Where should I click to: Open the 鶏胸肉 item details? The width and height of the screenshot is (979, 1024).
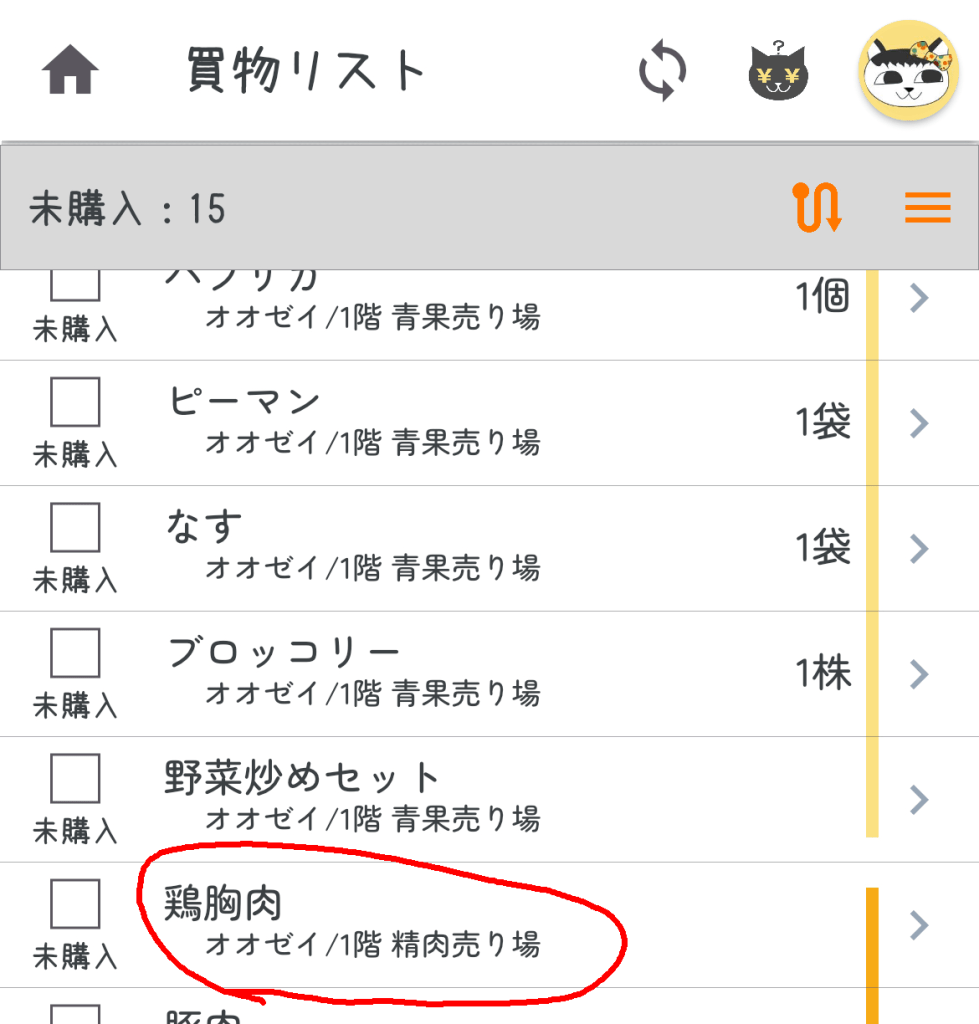pyautogui.click(x=919, y=925)
